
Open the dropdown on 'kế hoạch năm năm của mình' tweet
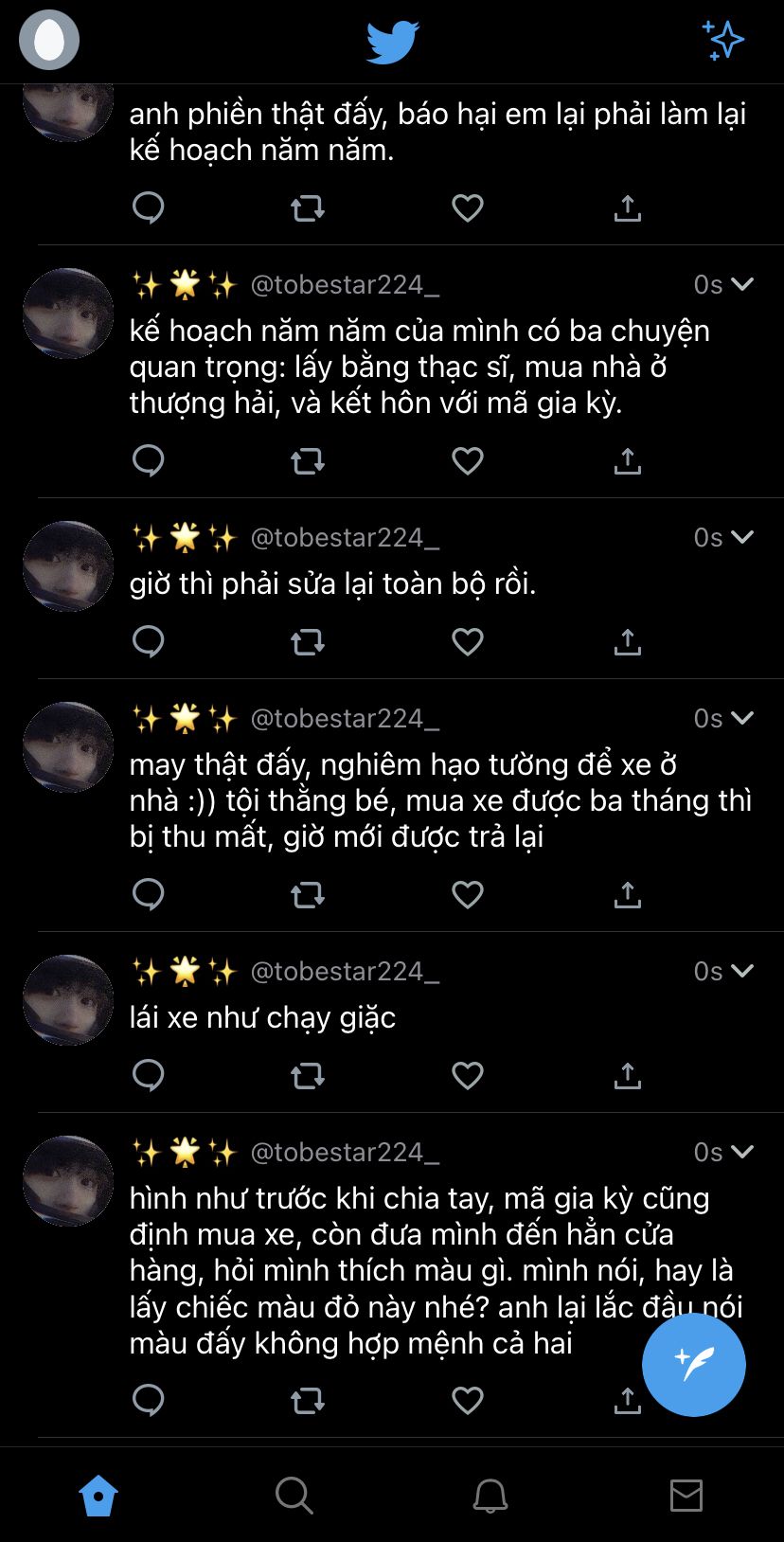pyautogui.click(x=742, y=284)
